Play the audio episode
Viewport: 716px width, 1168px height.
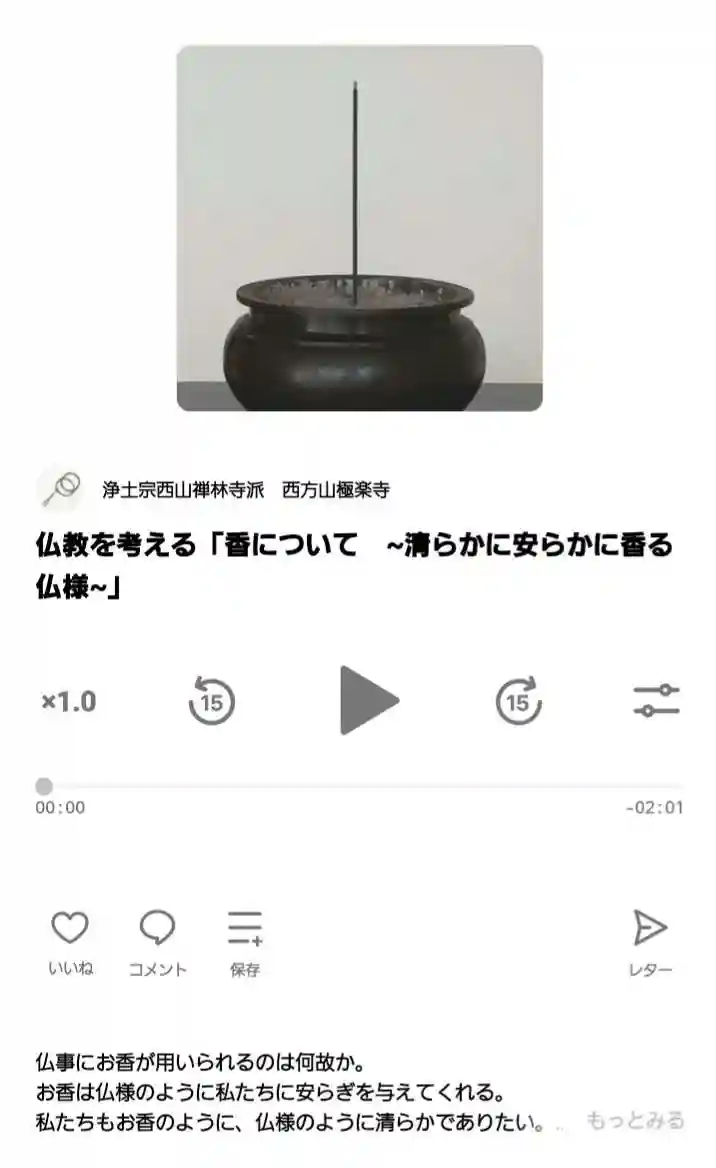tap(368, 700)
